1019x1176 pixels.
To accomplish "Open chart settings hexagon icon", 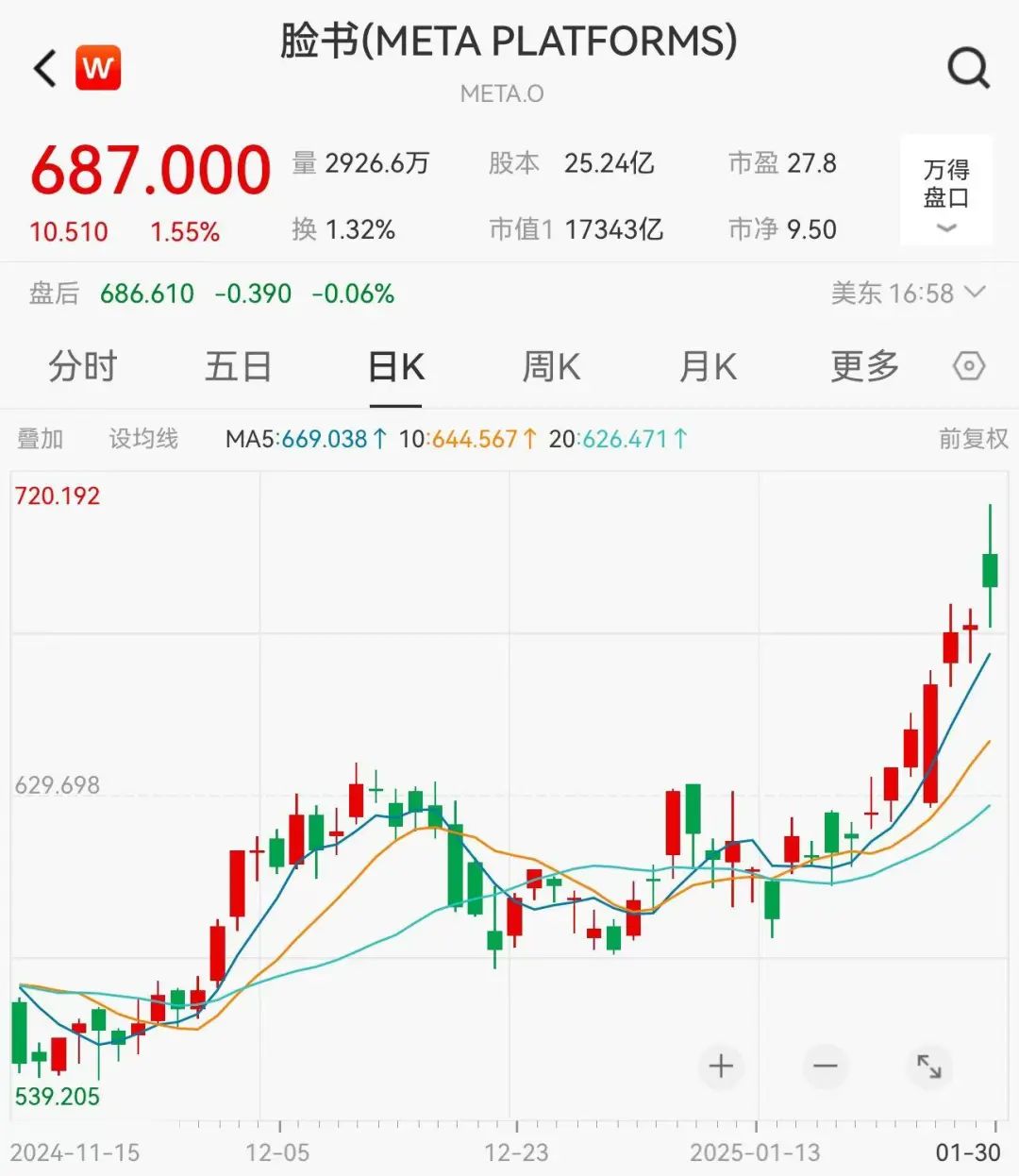I will 969,366.
